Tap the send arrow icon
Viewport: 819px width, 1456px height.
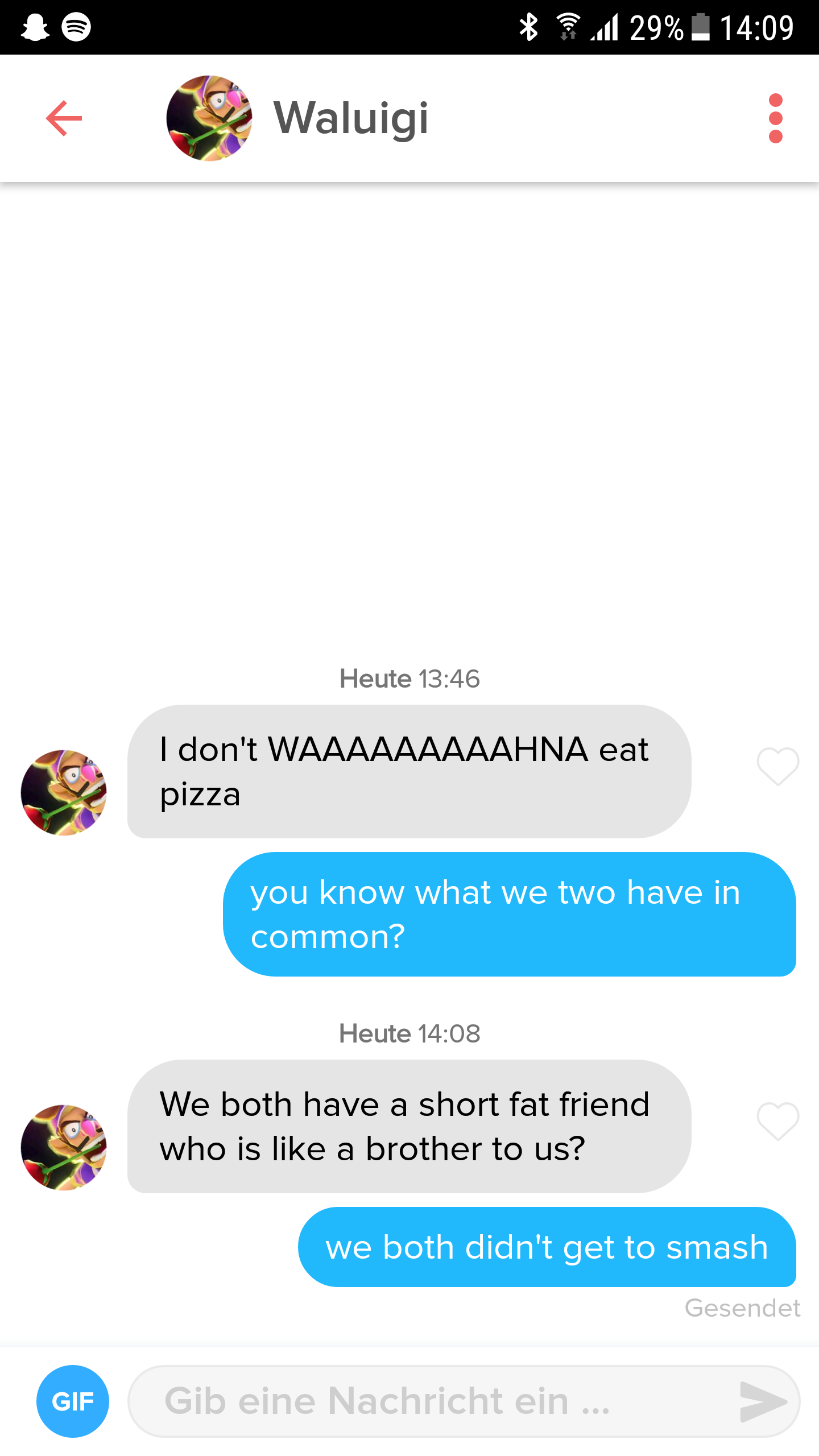762,1401
